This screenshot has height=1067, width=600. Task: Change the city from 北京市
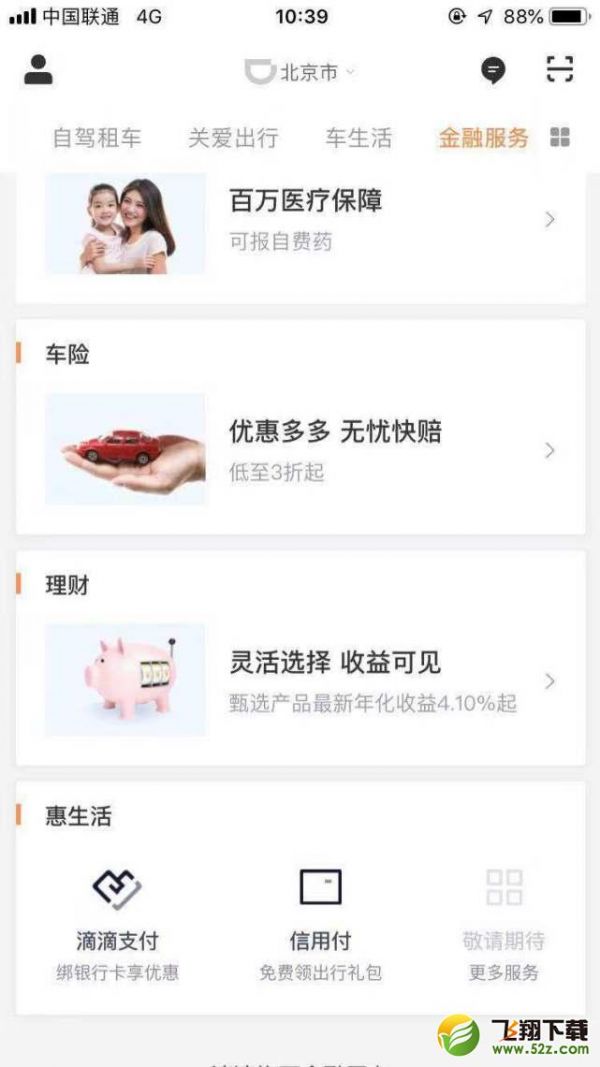(302, 72)
